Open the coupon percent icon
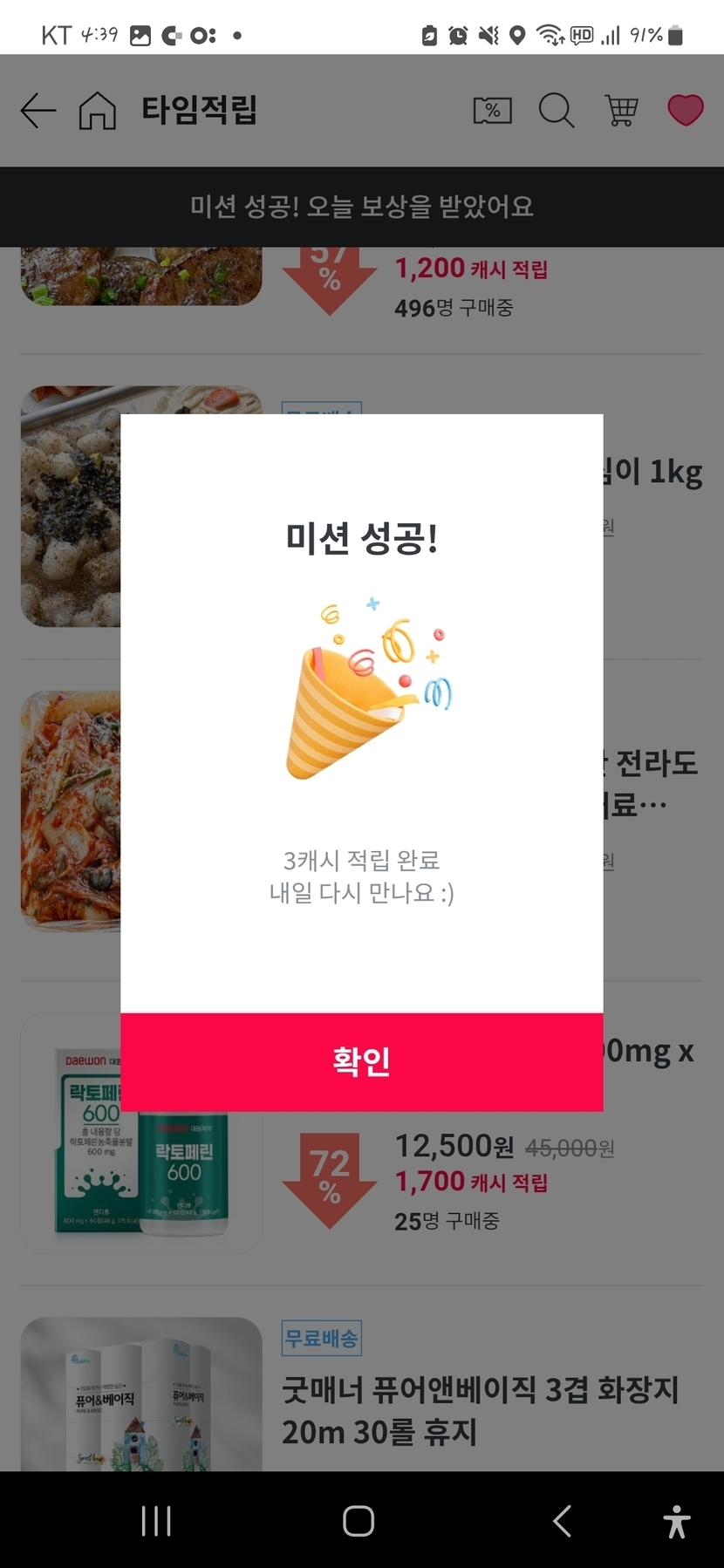The width and height of the screenshot is (724, 1568). (x=492, y=111)
